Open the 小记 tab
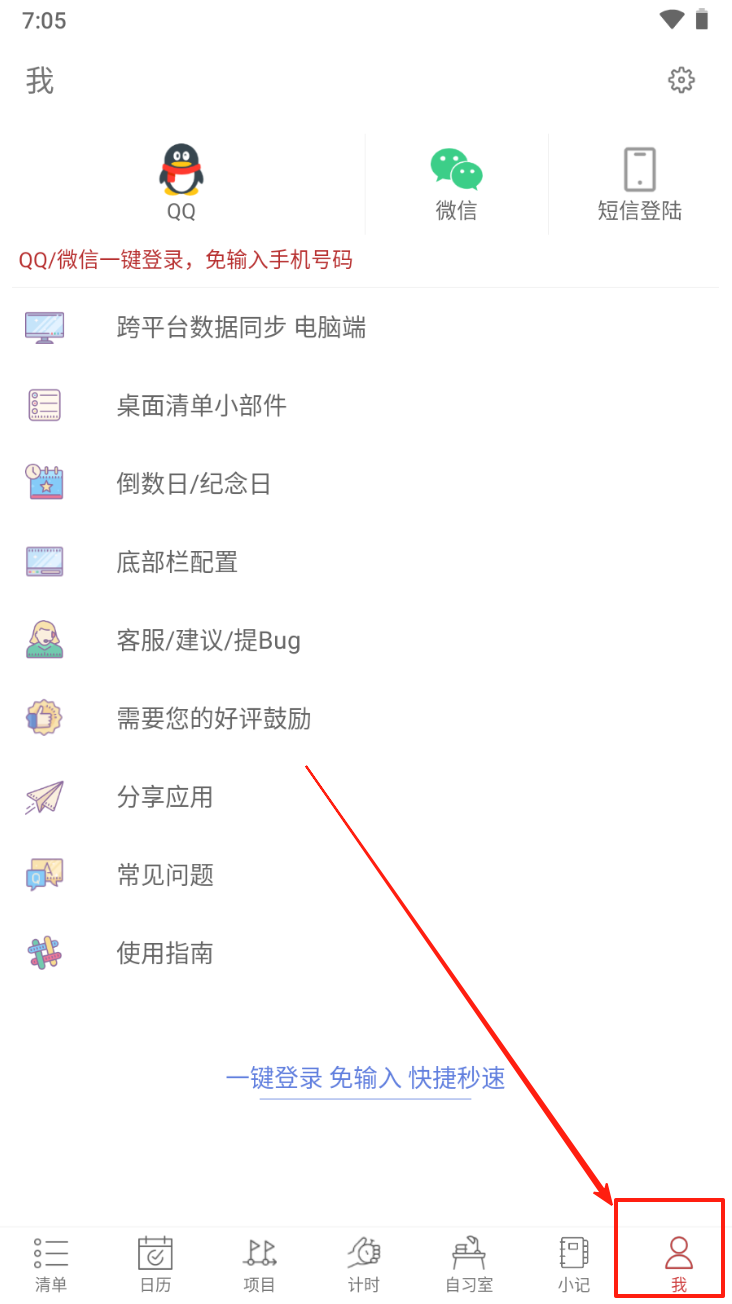Screen dimensions: 732x1304 point(574,1264)
